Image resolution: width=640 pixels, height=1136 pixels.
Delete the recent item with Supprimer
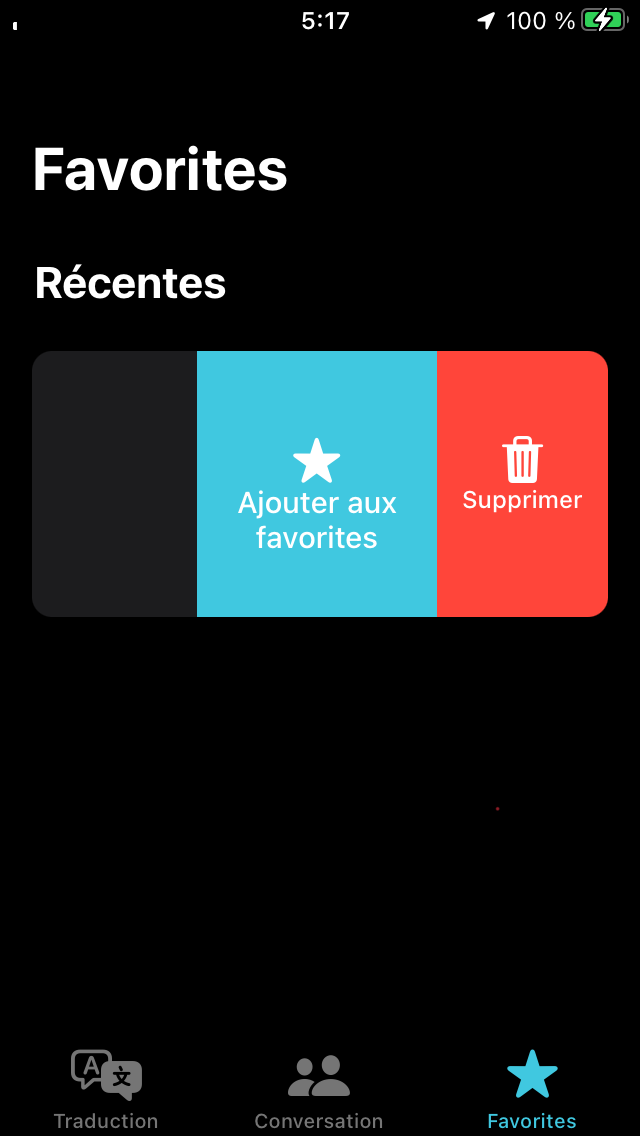[x=522, y=484]
